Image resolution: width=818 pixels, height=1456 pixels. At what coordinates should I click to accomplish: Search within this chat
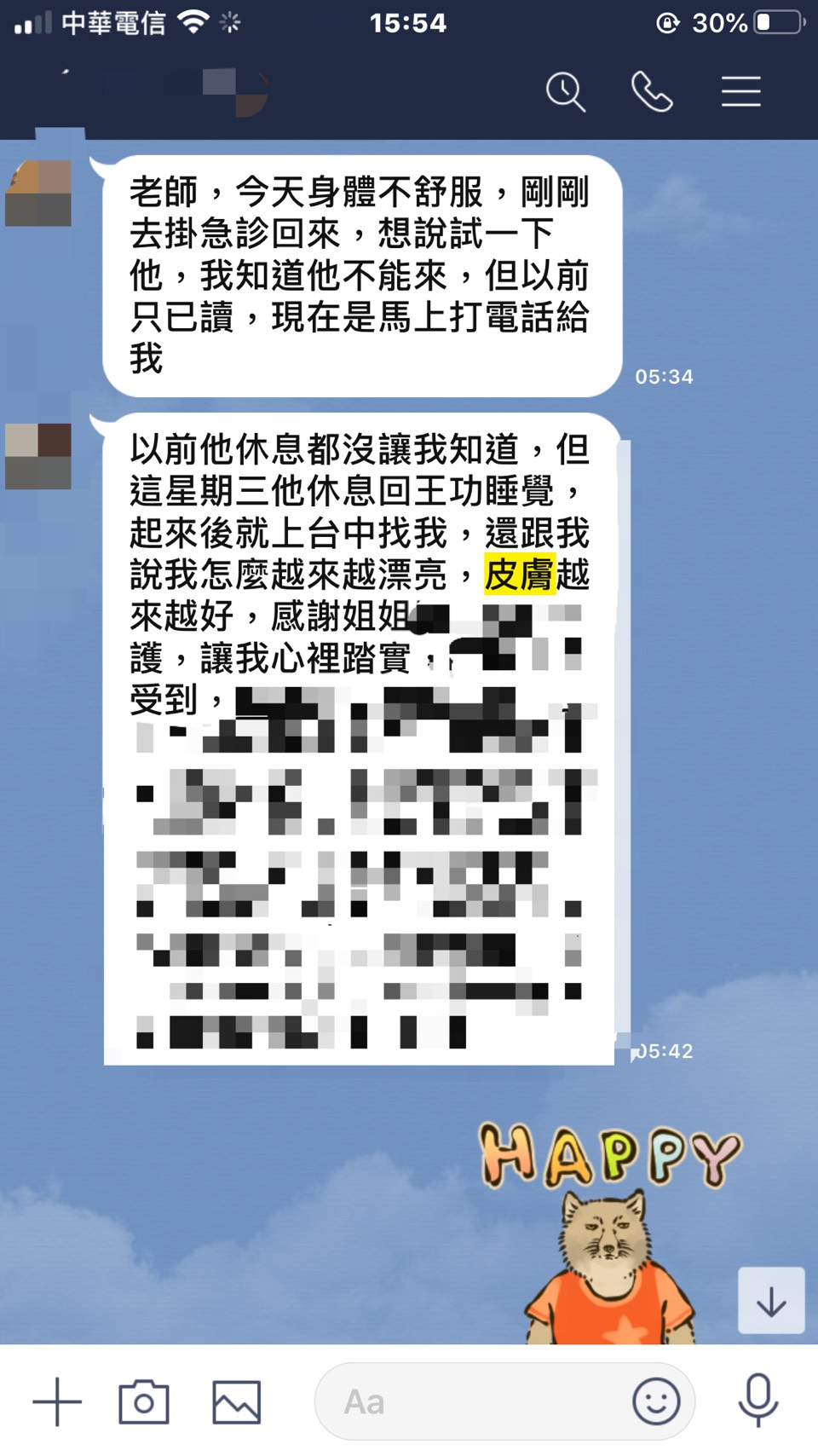pos(566,91)
